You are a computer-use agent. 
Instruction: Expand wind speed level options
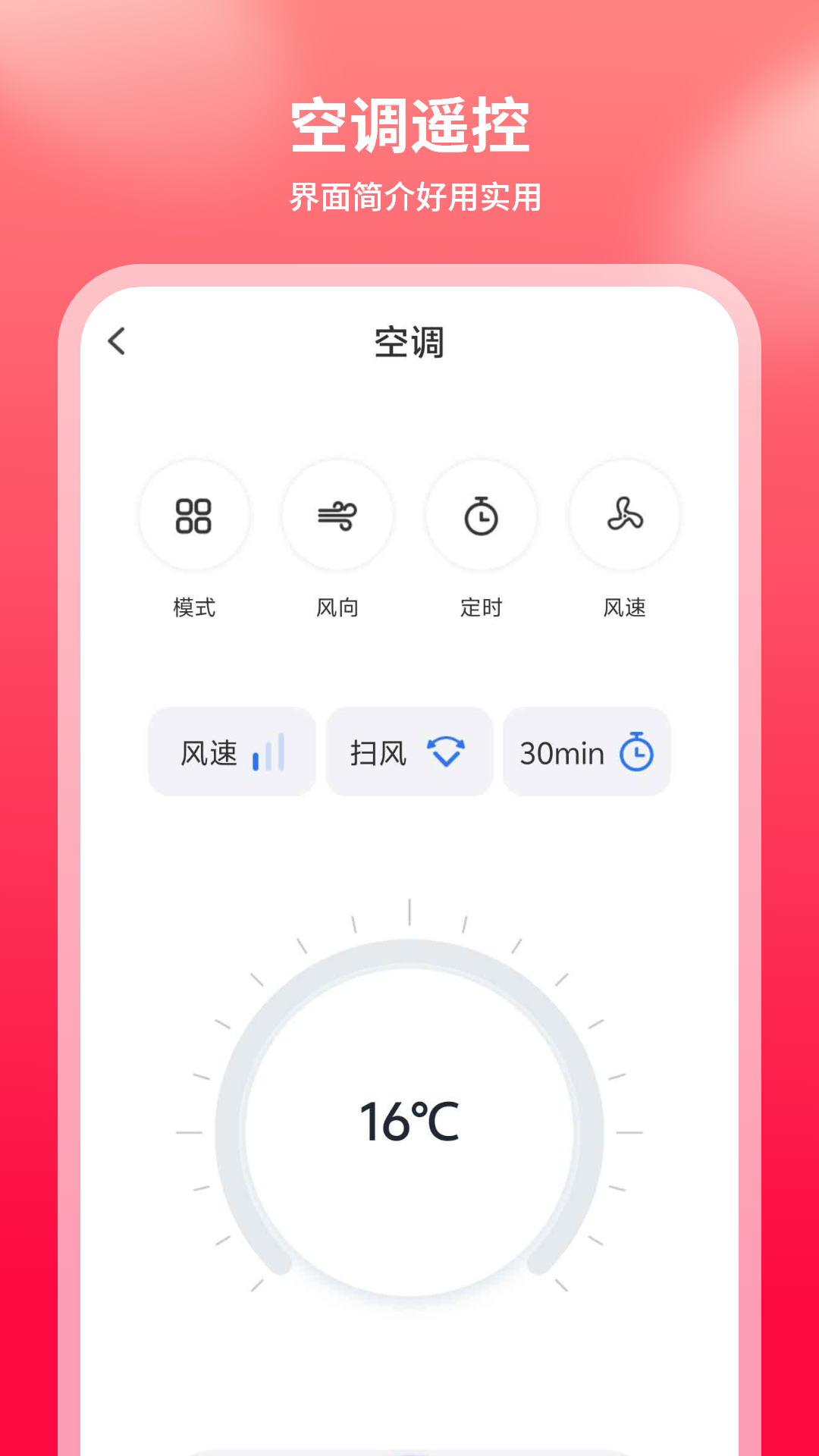(x=624, y=516)
